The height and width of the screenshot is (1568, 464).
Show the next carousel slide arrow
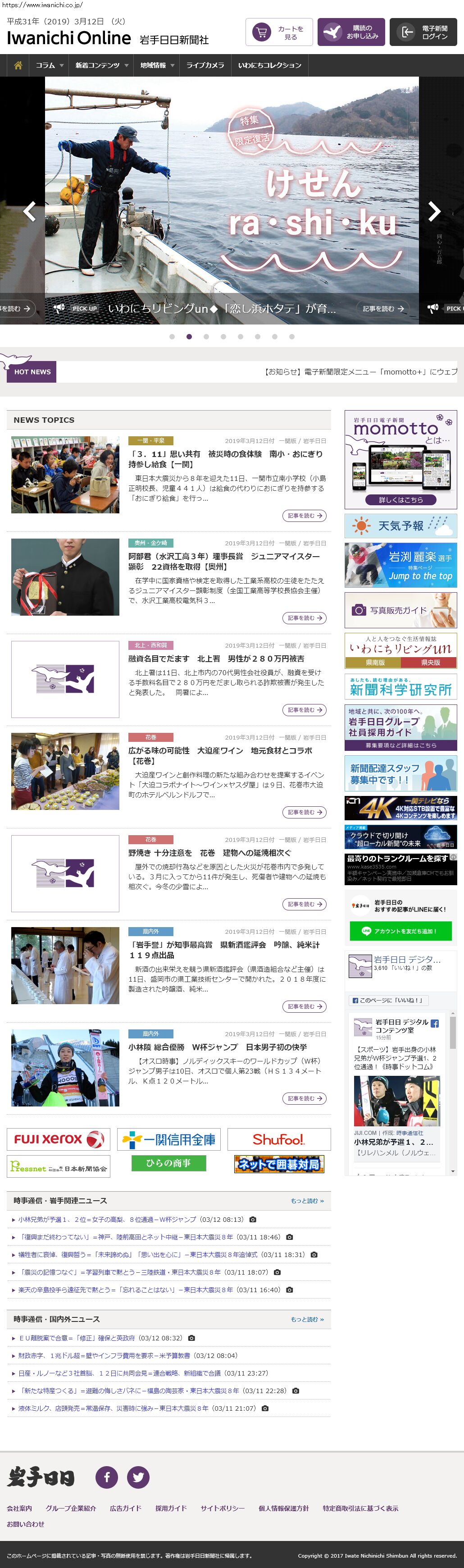[434, 211]
